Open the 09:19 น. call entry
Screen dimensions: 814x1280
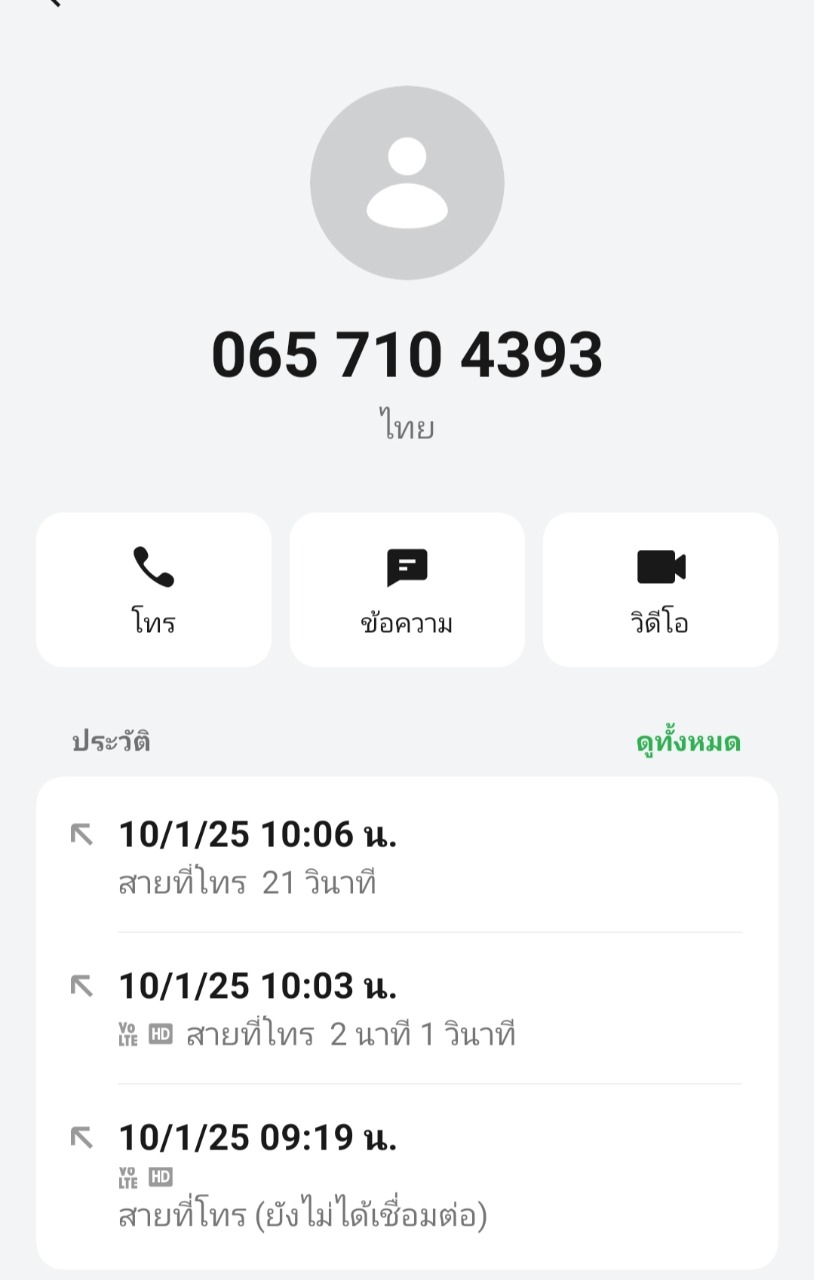coord(407,1175)
